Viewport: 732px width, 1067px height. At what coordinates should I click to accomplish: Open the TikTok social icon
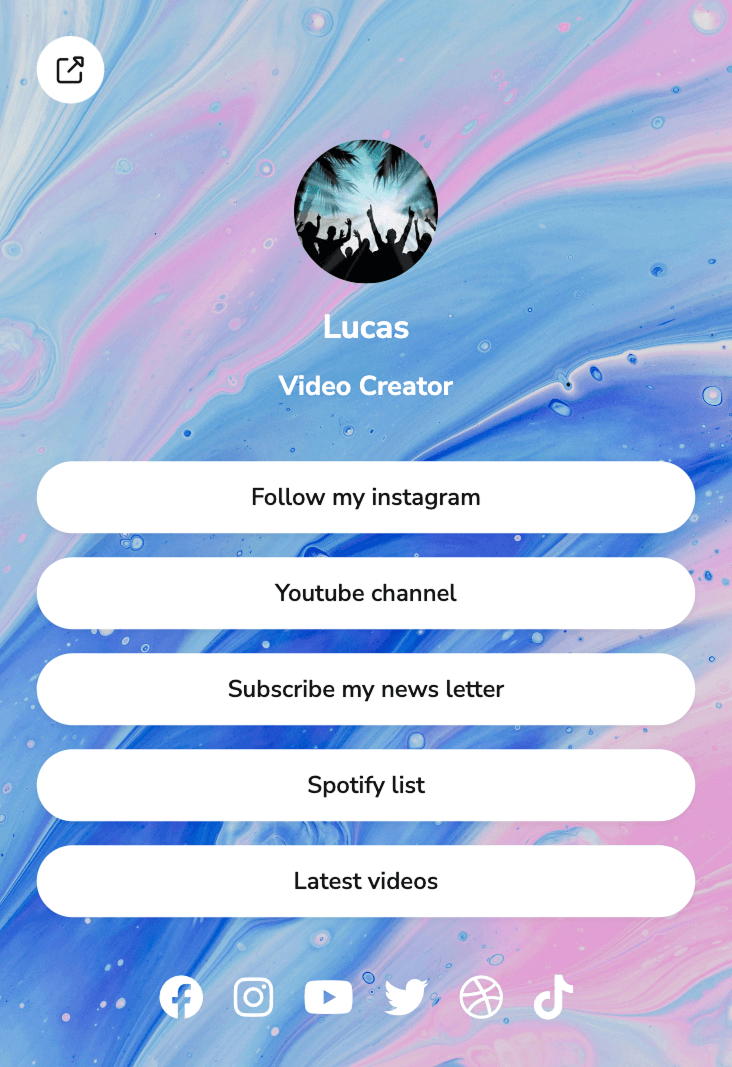click(553, 997)
